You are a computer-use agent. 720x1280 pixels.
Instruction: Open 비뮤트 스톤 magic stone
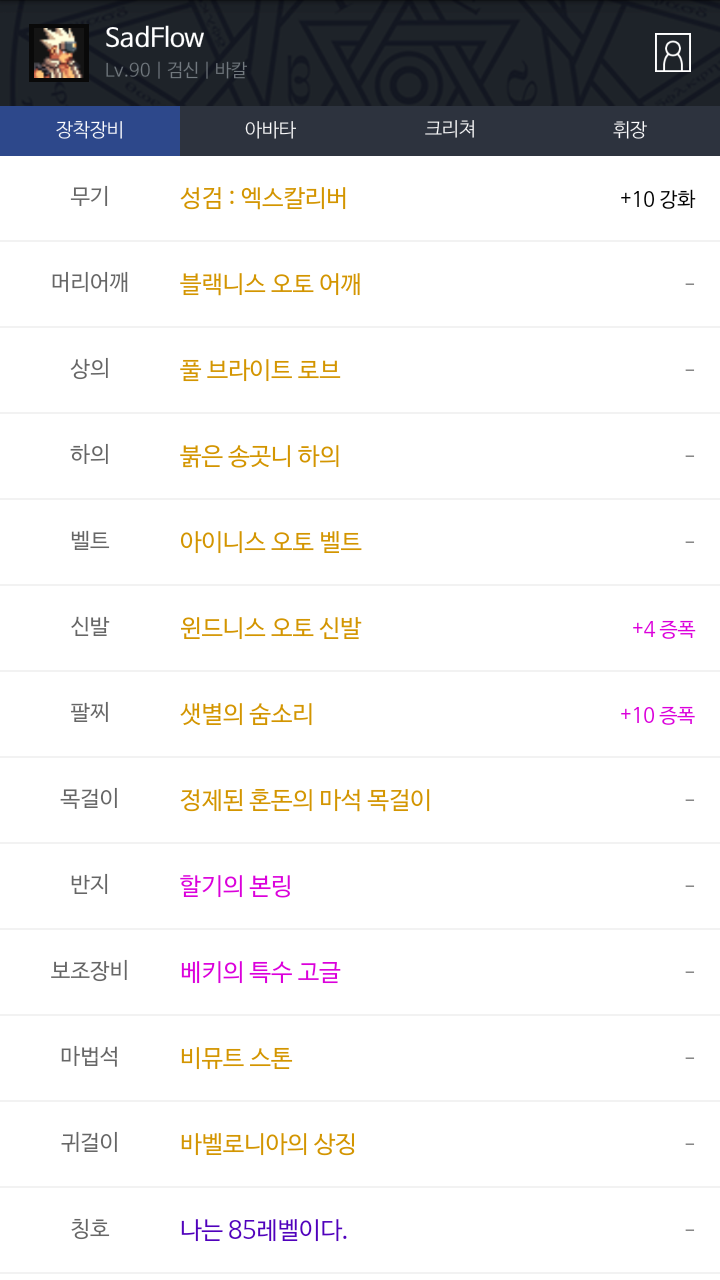tap(235, 1058)
